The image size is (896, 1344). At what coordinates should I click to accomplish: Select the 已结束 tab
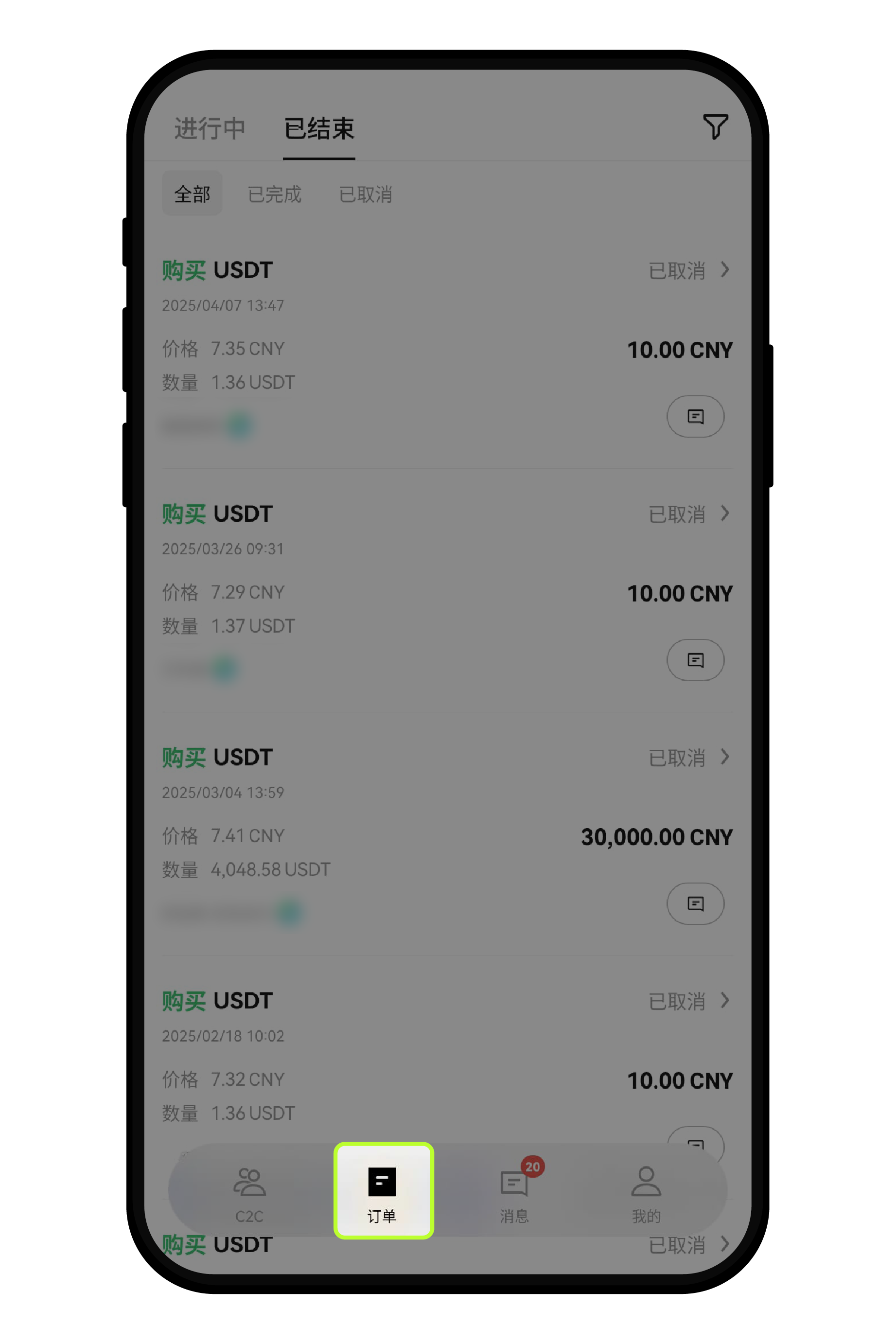tap(319, 128)
